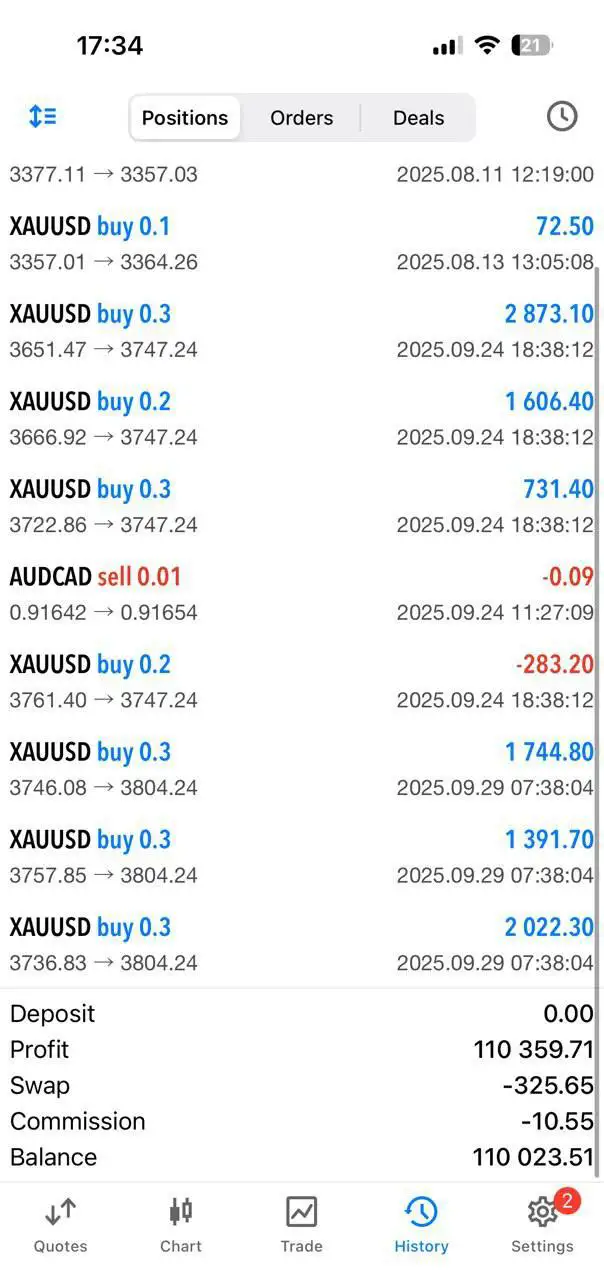This screenshot has width=604, height=1280.
Task: Open the AUDCAD sell 0.01 position
Action: point(301,594)
